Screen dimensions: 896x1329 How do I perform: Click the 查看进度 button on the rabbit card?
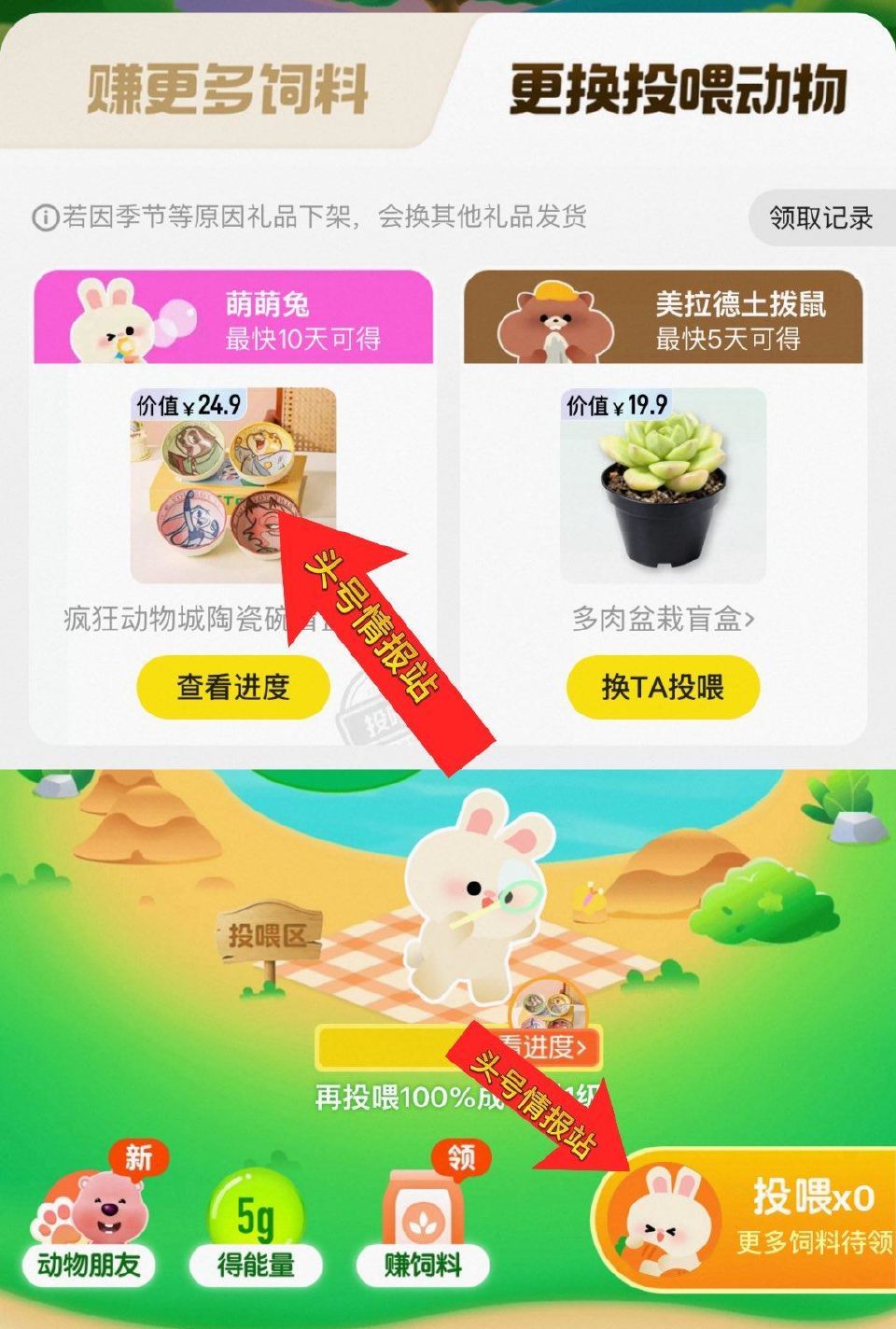232,686
